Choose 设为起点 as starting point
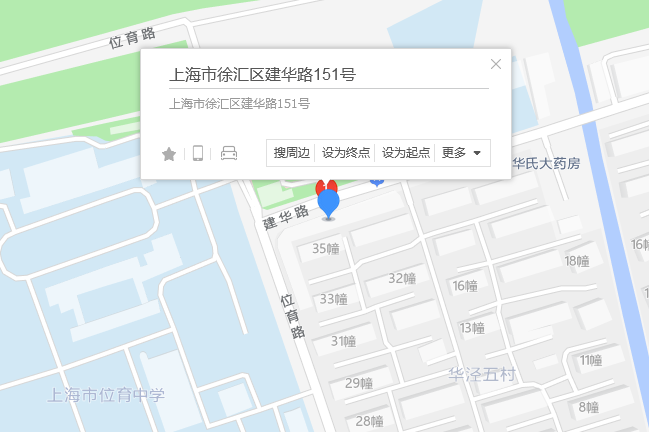 [406, 153]
